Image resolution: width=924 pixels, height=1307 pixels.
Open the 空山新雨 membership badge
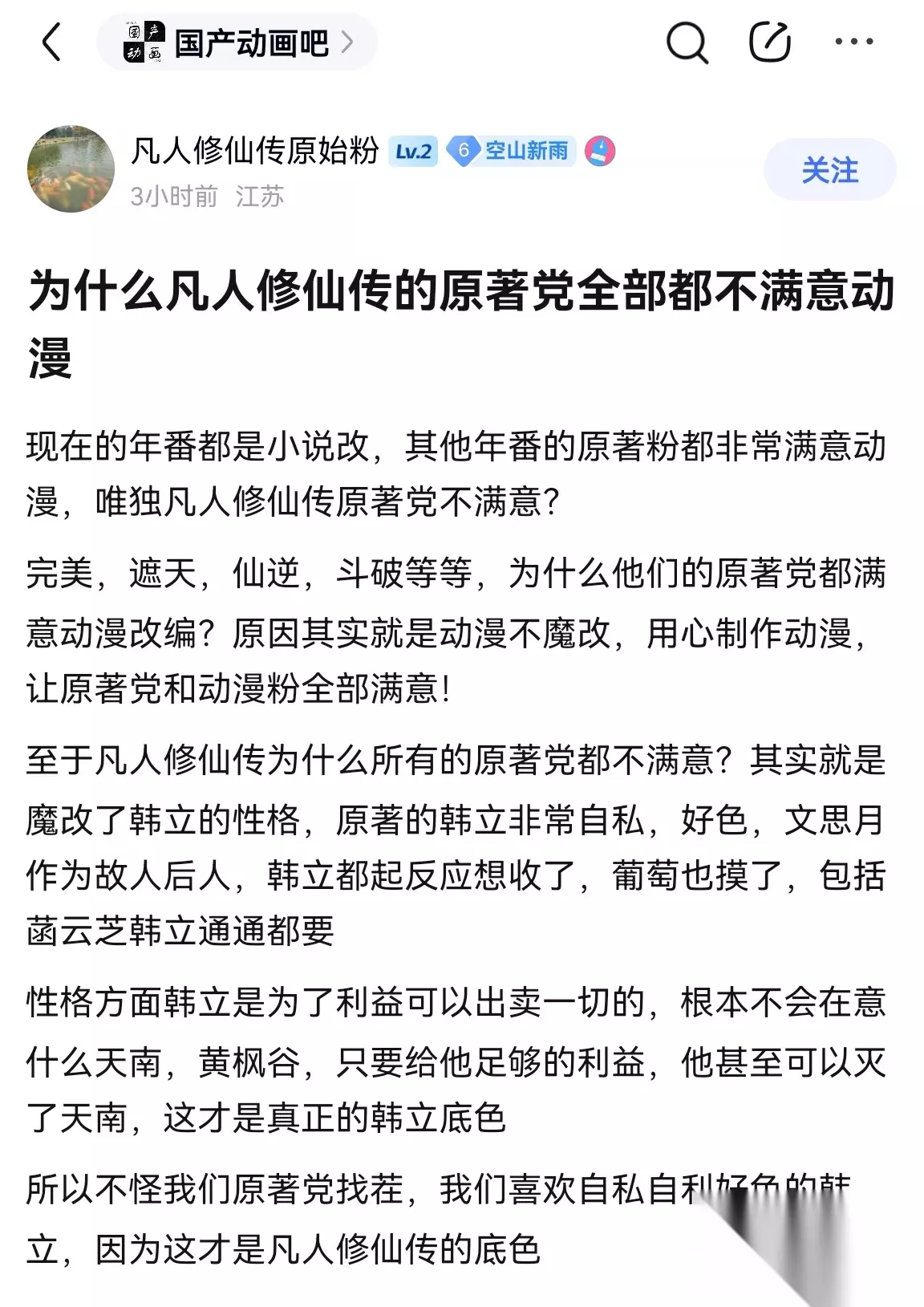click(x=512, y=151)
